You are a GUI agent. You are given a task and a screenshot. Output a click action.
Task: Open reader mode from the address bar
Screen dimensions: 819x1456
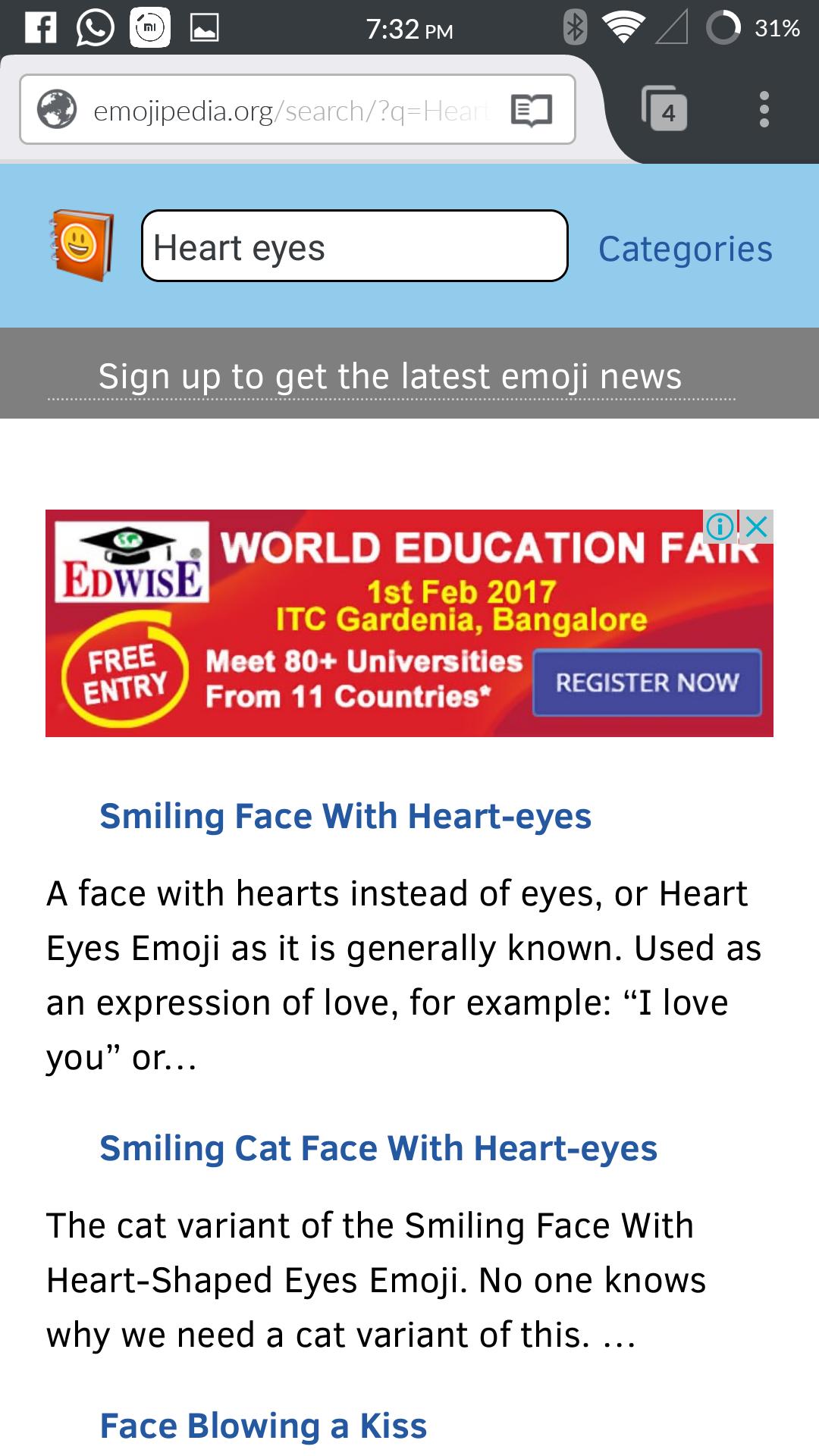click(x=529, y=109)
